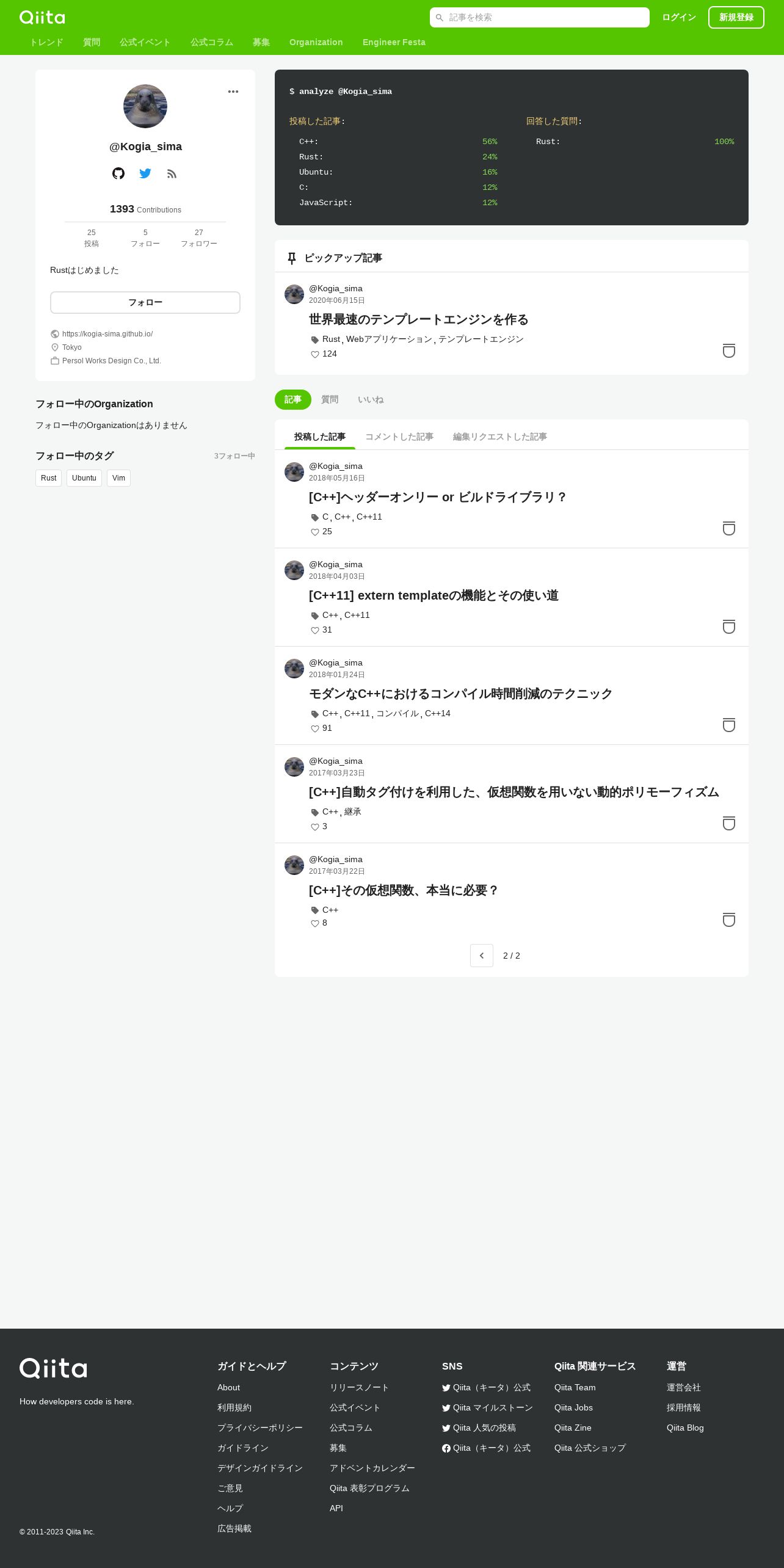Screen dimensions: 784x1568
Task: Open the kogia-sima.github.io link
Action: pyautogui.click(x=107, y=334)
